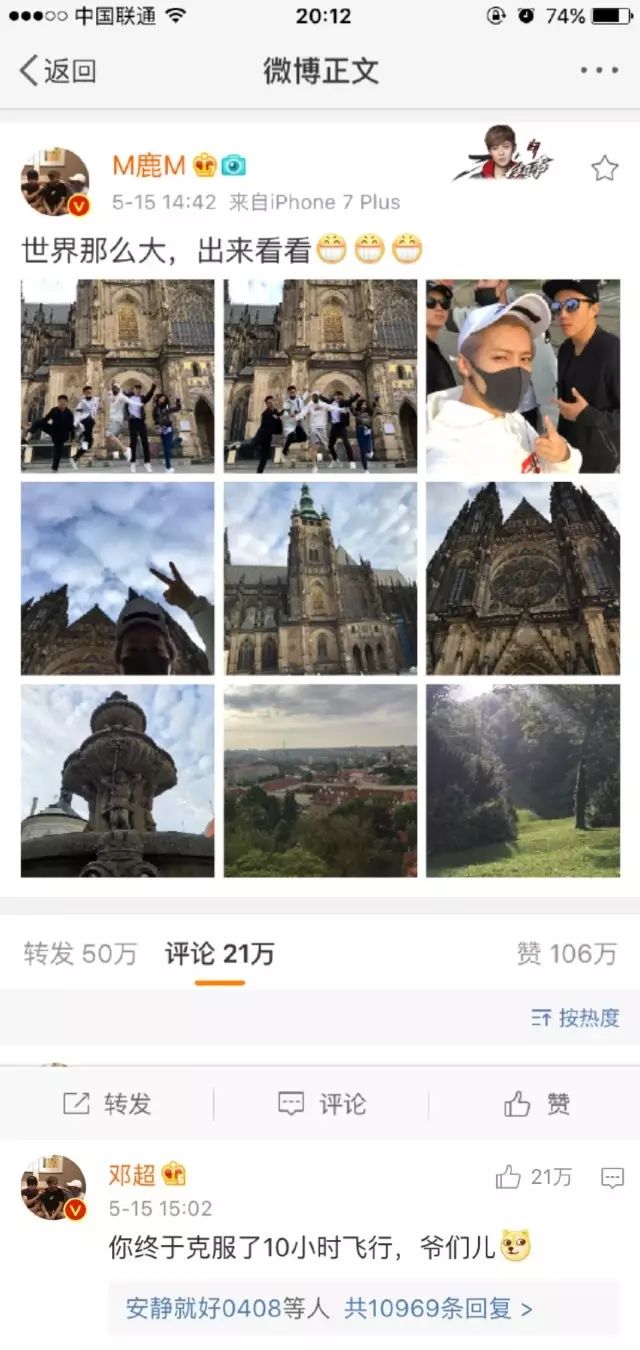Expand 共10969条回复 replies
Screen dimensions: 640x1350
click(438, 1308)
